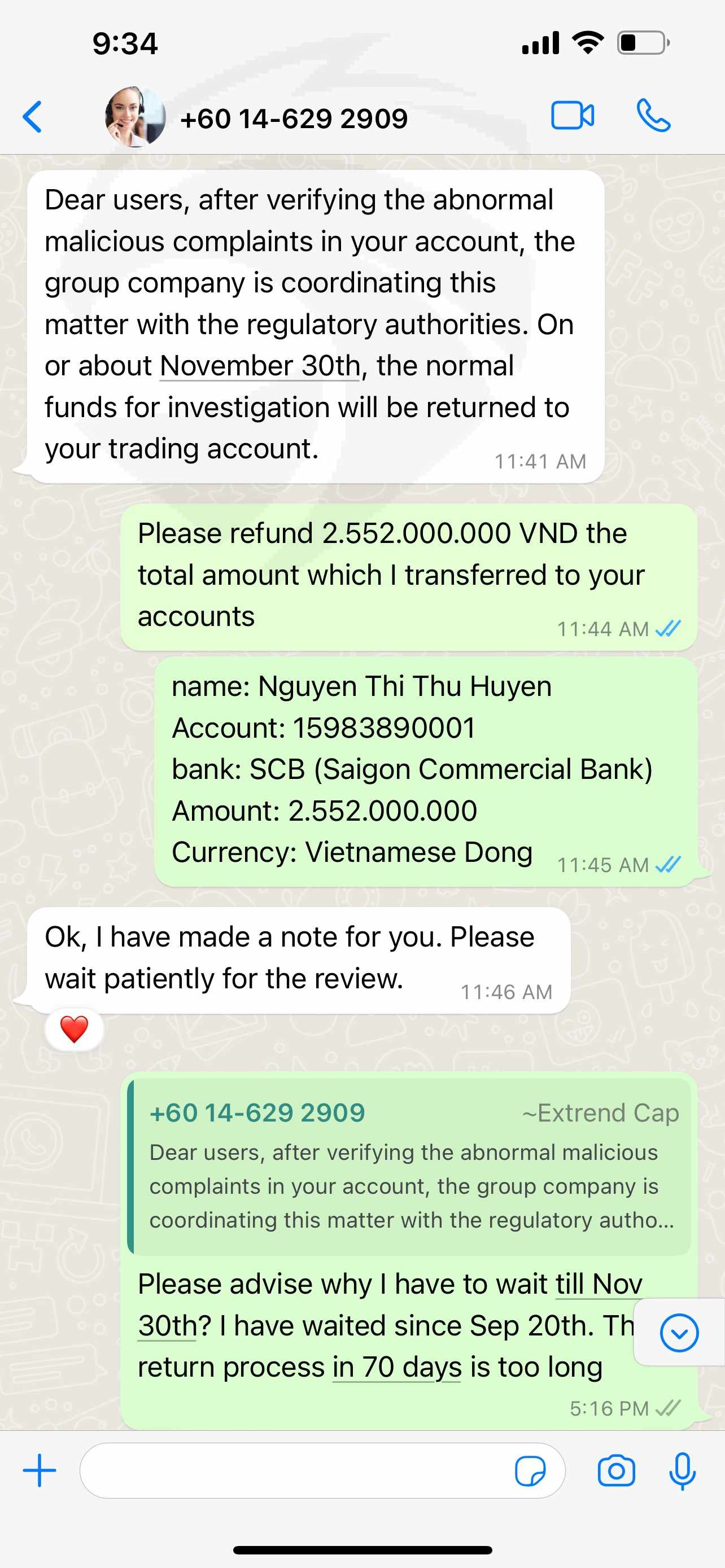Open the sticker picker

pyautogui.click(x=530, y=1471)
